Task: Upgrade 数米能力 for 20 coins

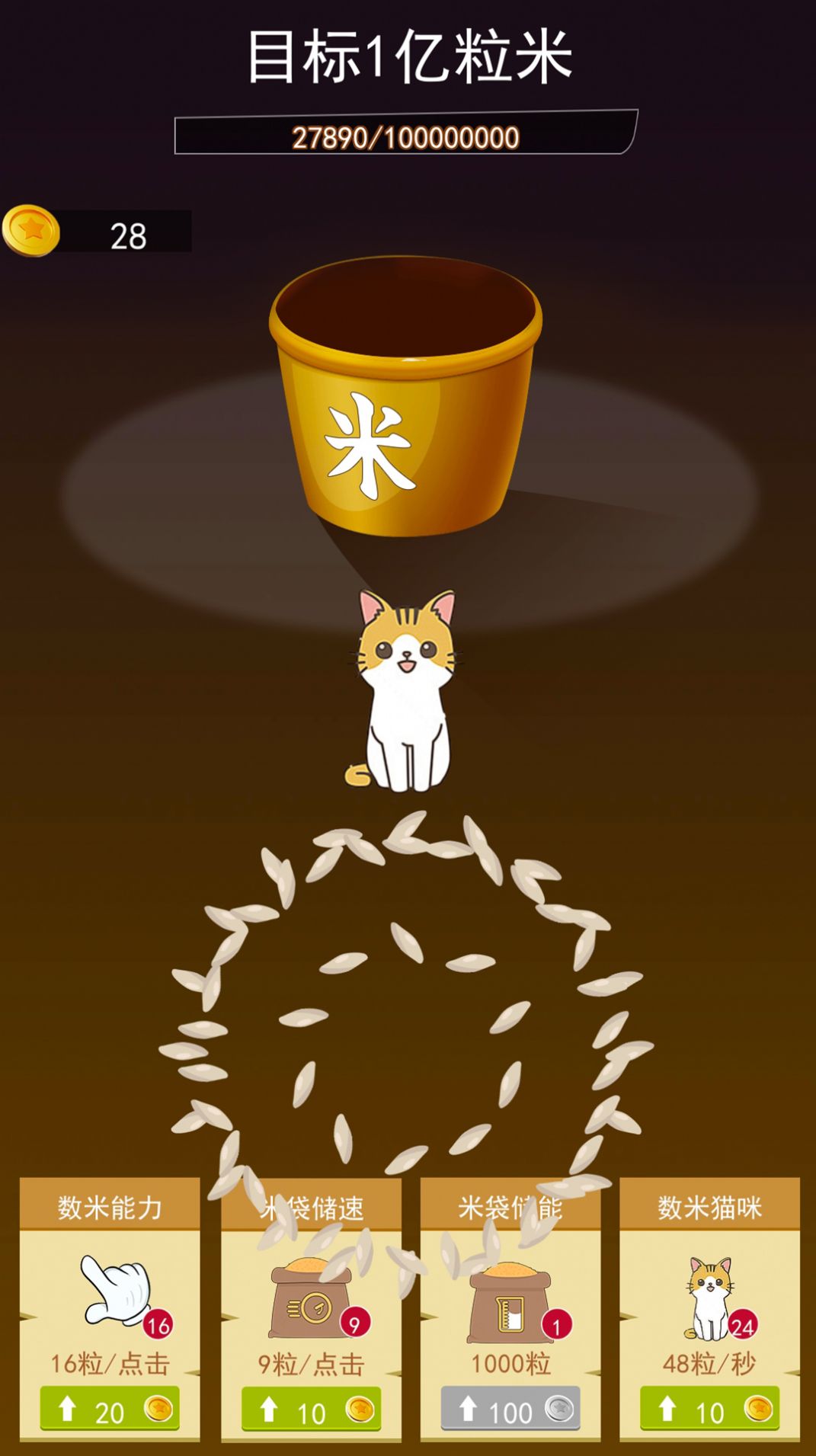Action: tap(110, 1410)
